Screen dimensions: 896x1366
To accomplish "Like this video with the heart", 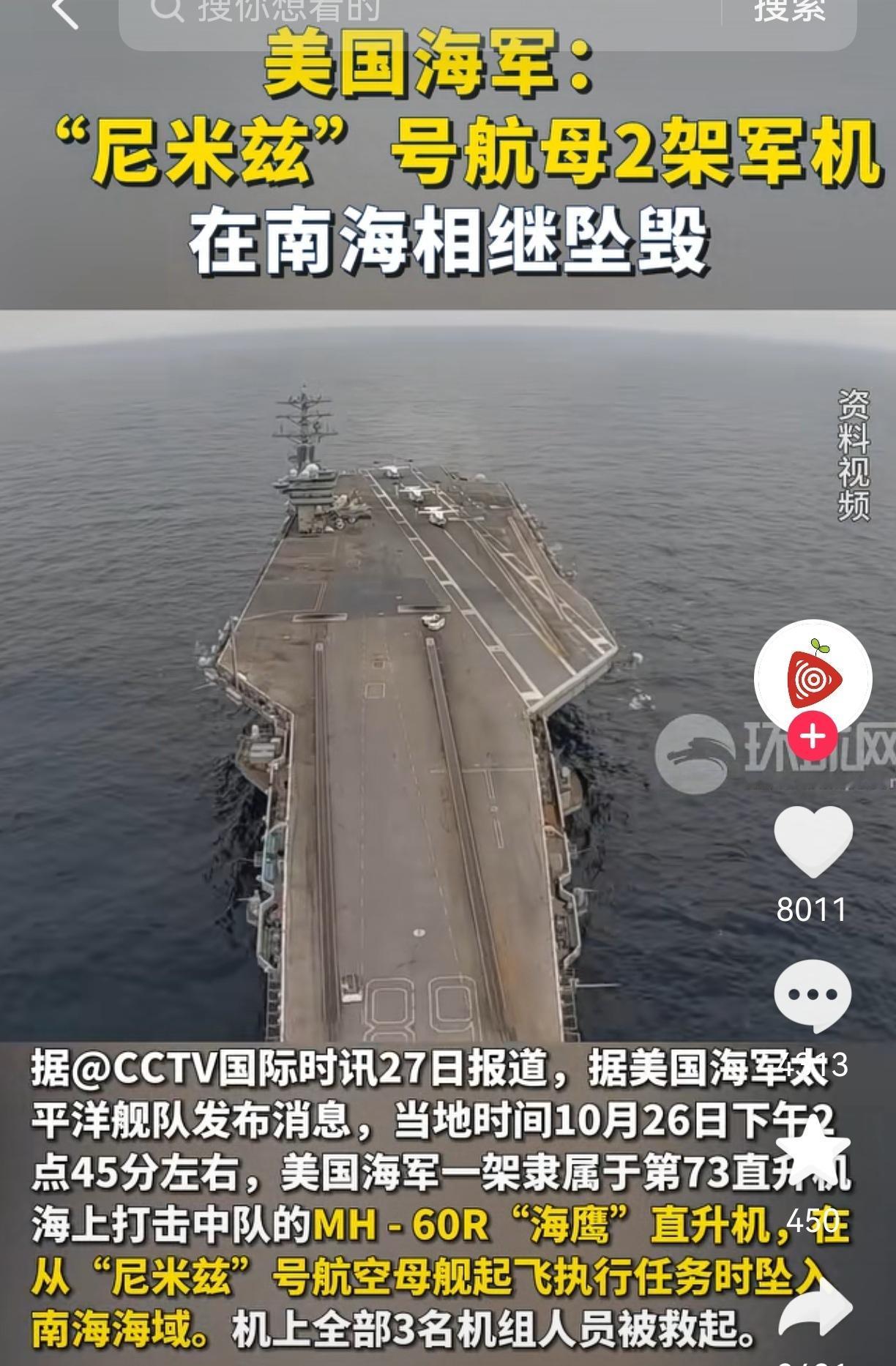I will click(x=813, y=841).
